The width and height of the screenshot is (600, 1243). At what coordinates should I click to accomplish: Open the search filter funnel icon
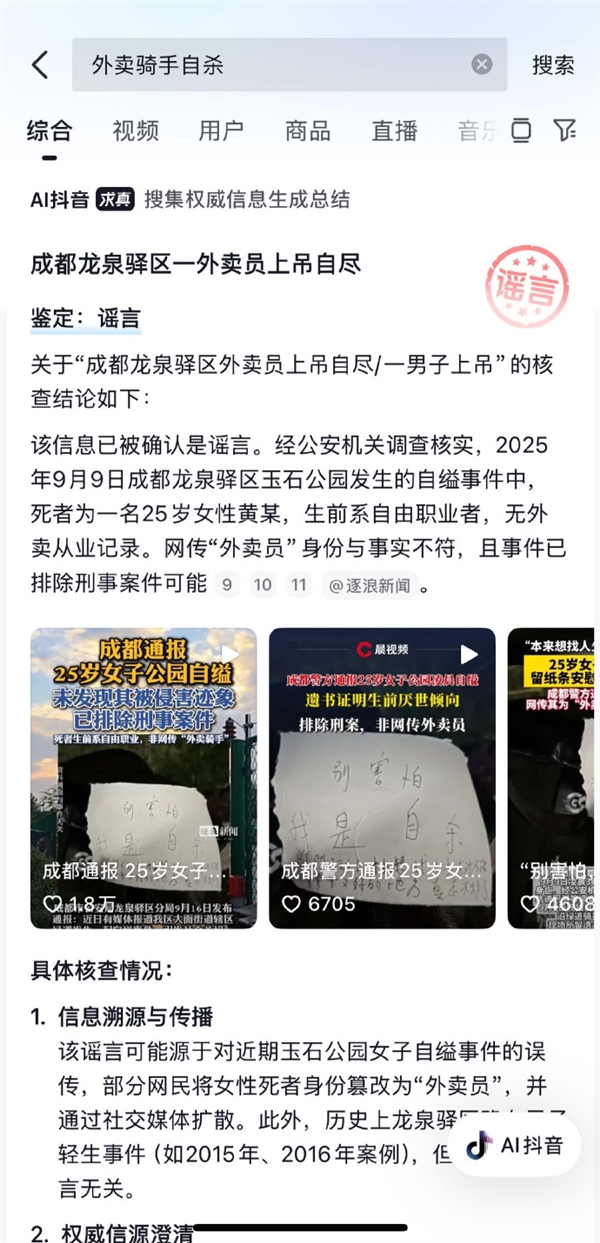565,130
